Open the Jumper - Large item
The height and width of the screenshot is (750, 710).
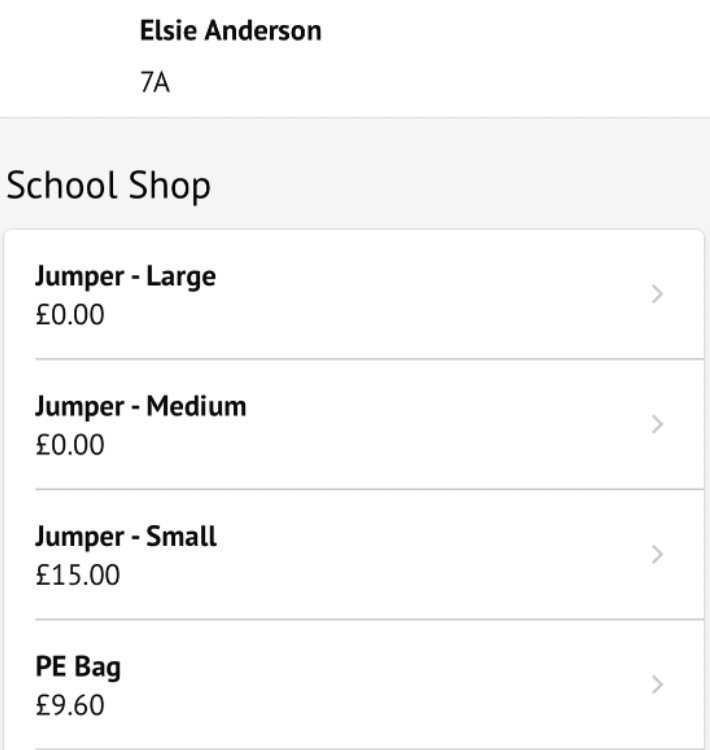(354, 295)
